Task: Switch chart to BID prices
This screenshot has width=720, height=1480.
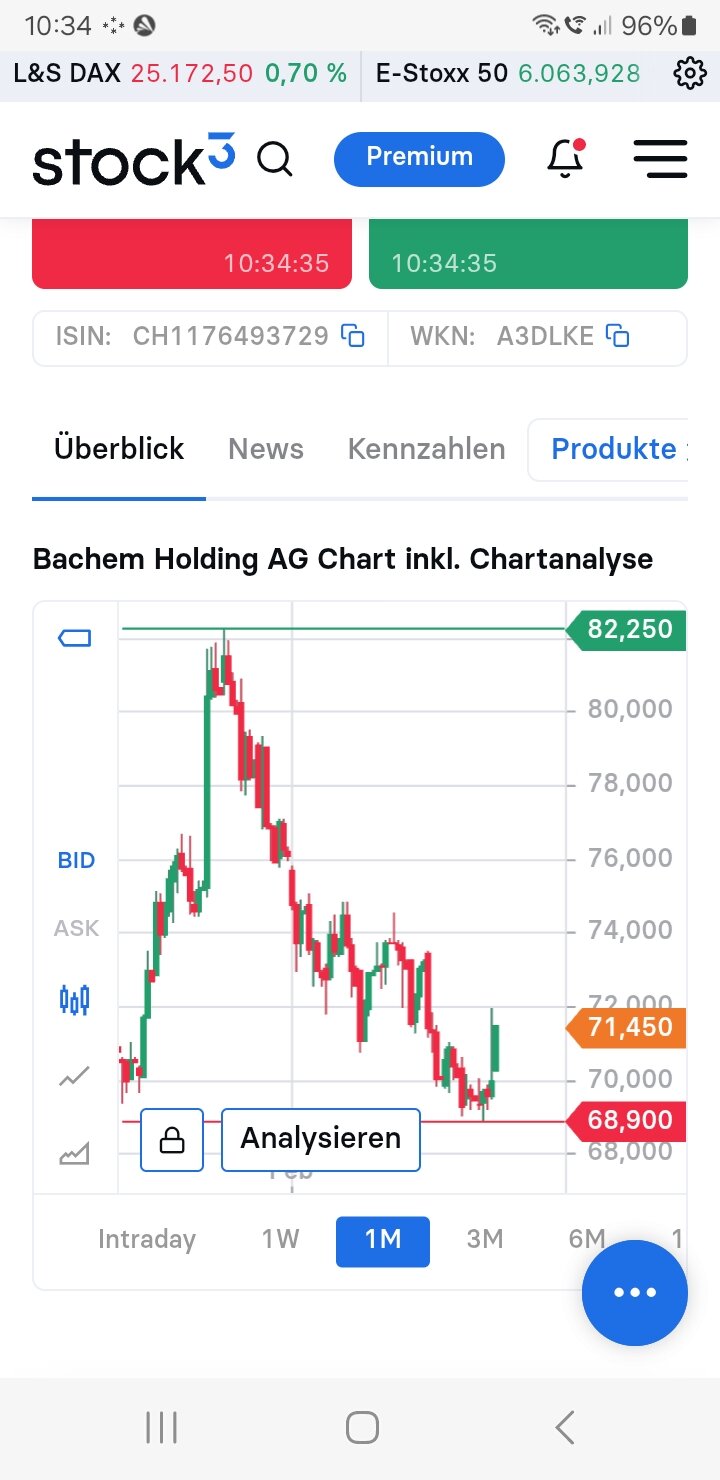Action: pyautogui.click(x=76, y=860)
